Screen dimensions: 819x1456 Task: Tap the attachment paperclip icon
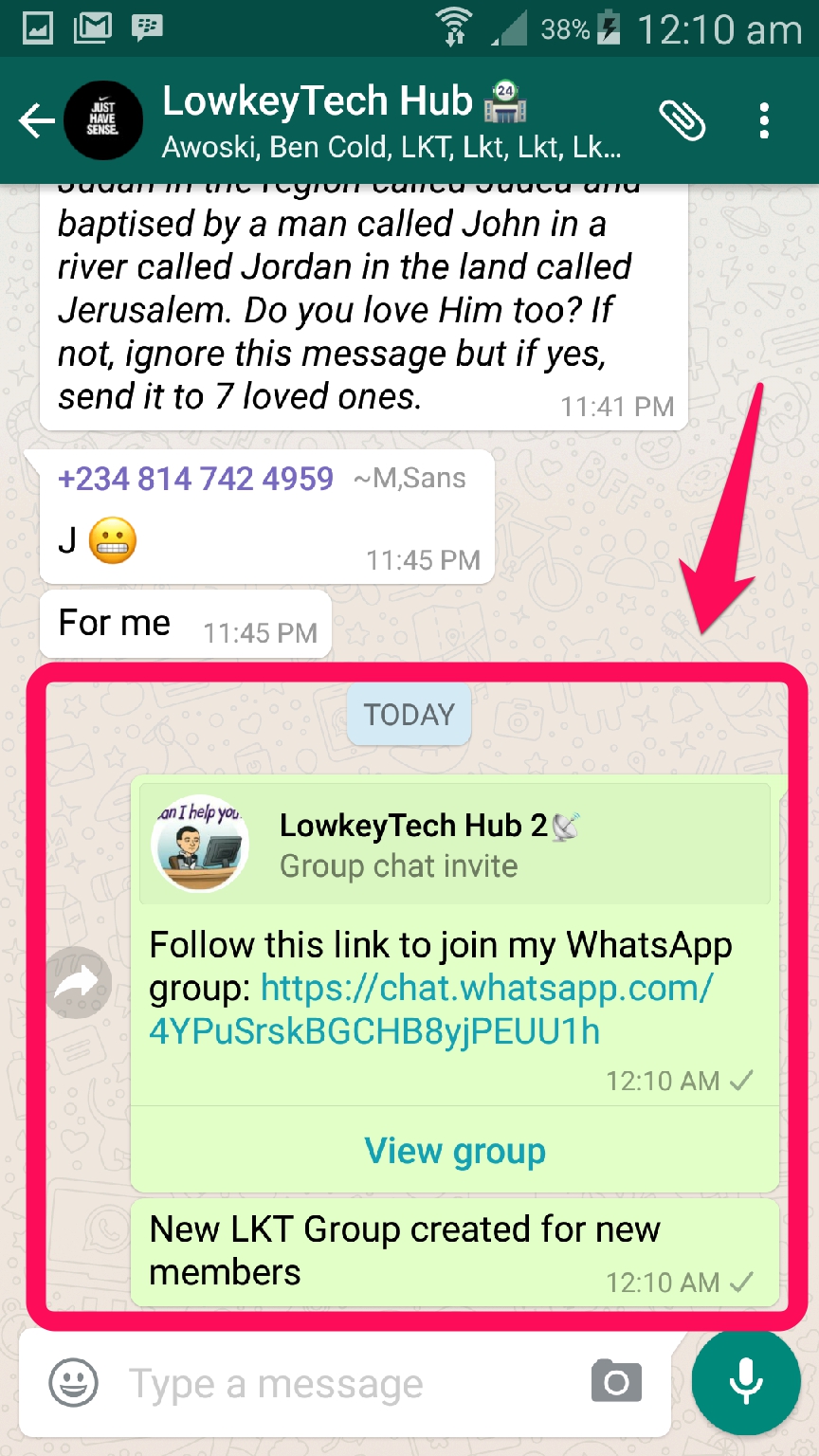(682, 121)
